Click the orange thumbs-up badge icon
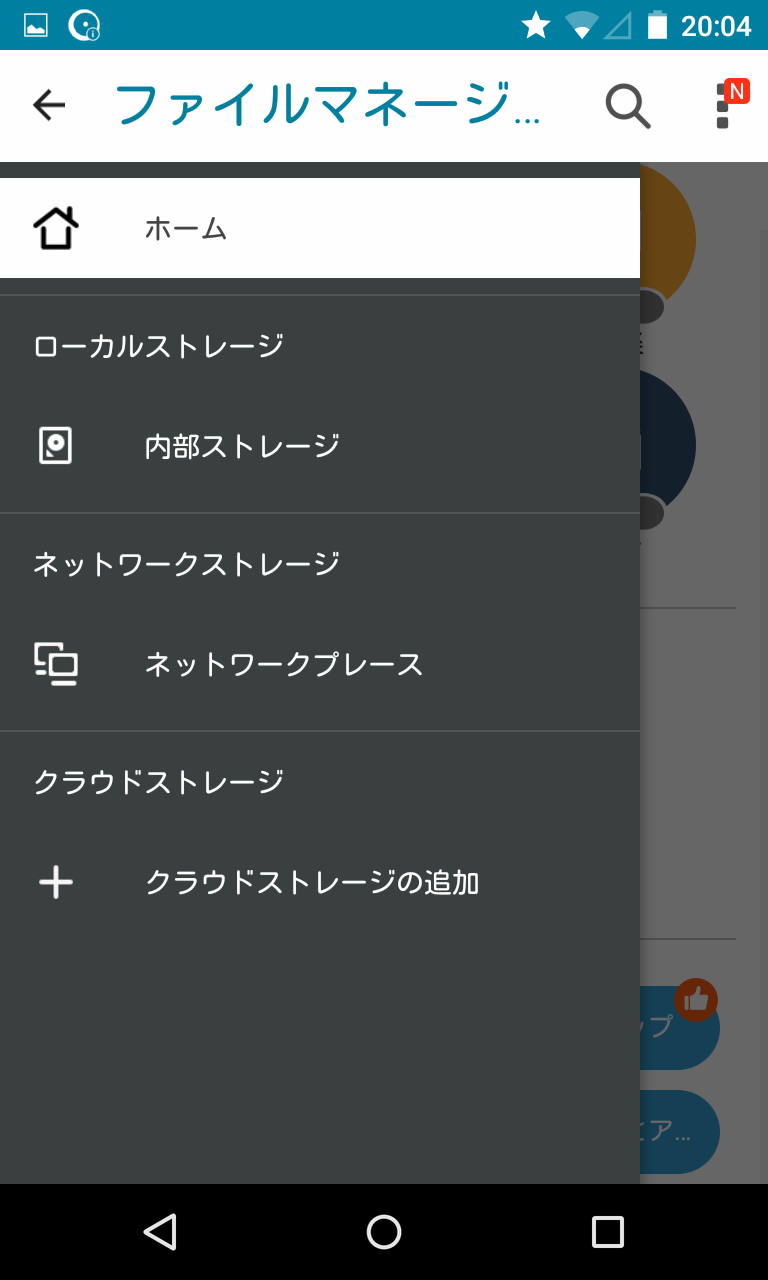Viewport: 768px width, 1280px height. point(696,1000)
